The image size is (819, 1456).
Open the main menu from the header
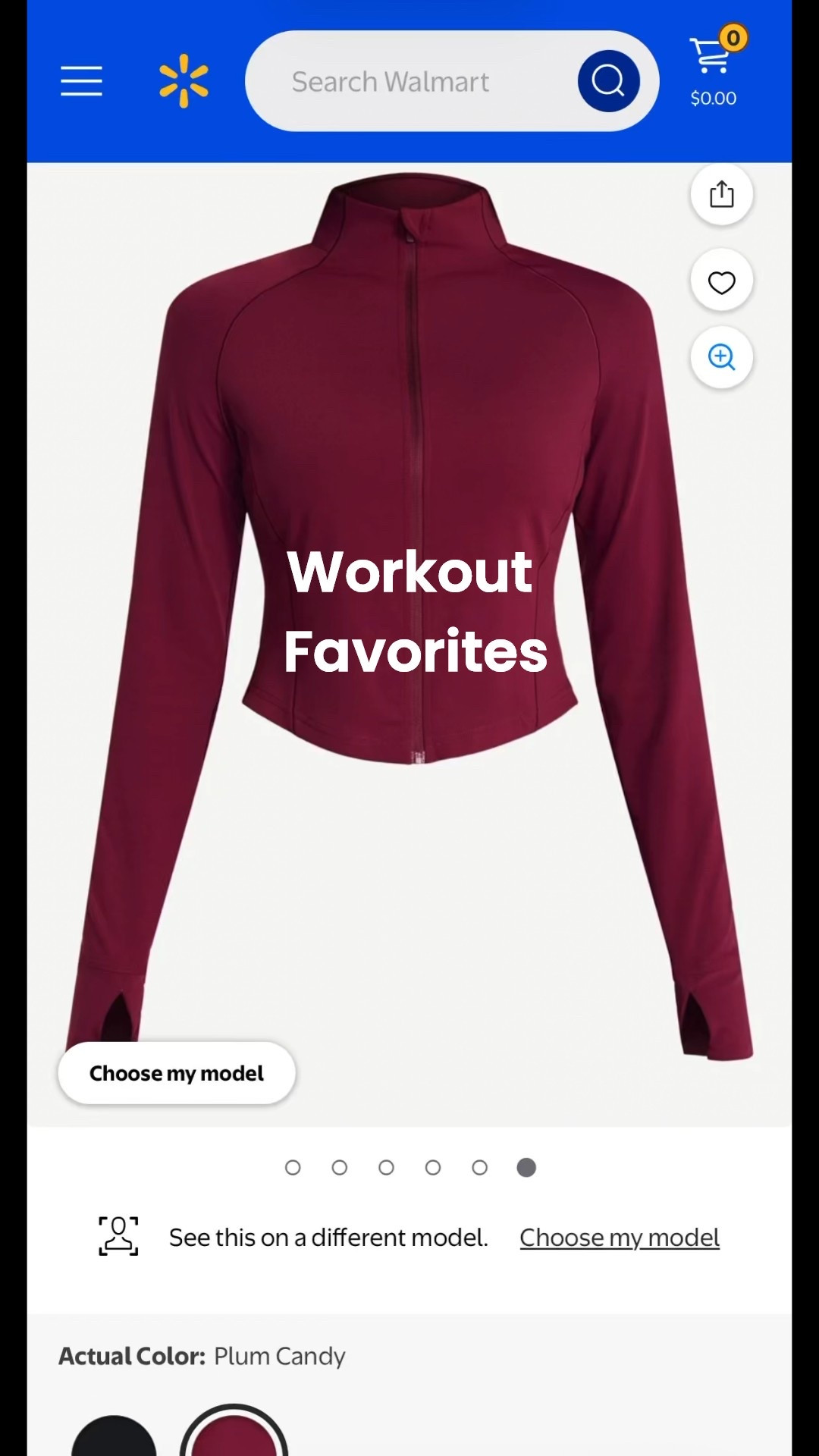pyautogui.click(x=81, y=80)
